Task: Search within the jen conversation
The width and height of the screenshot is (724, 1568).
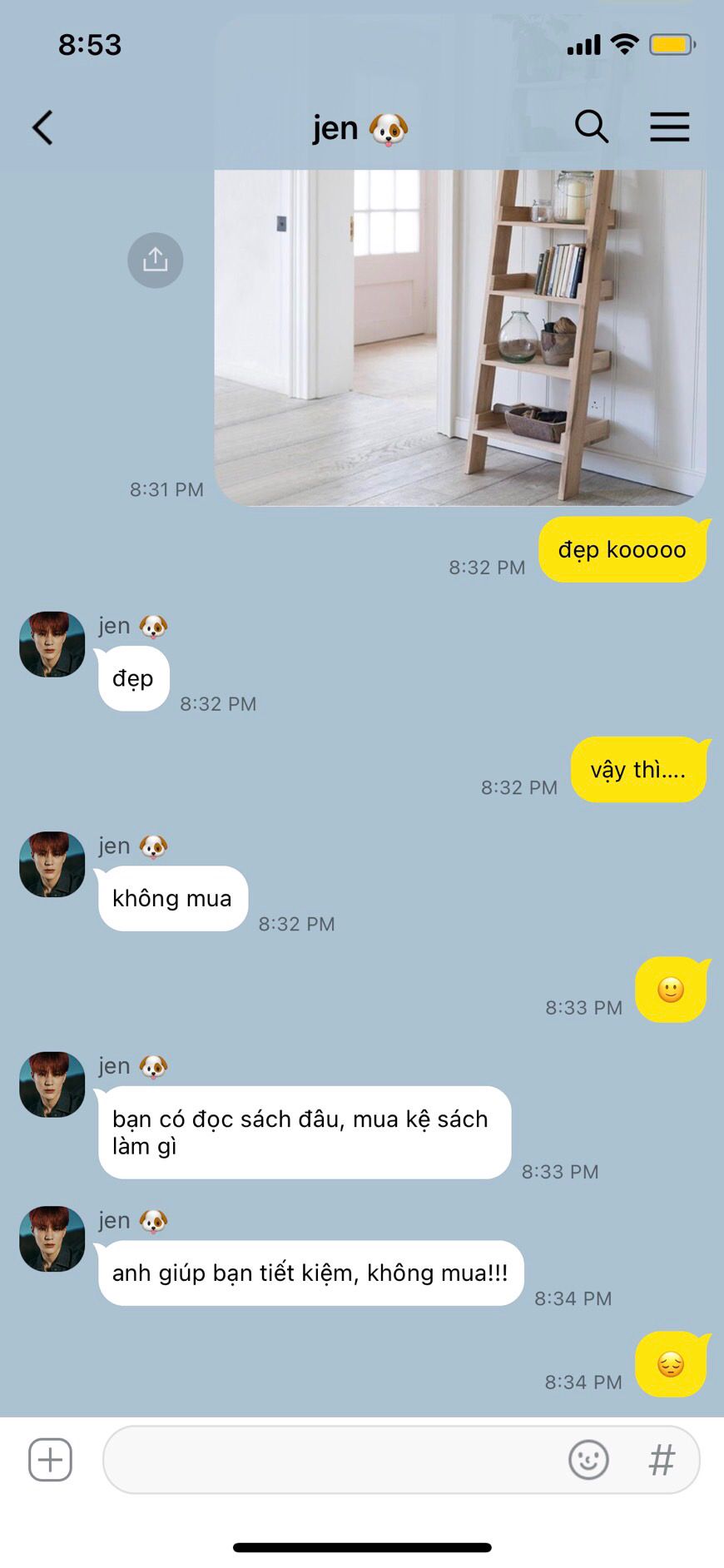Action: [x=592, y=127]
